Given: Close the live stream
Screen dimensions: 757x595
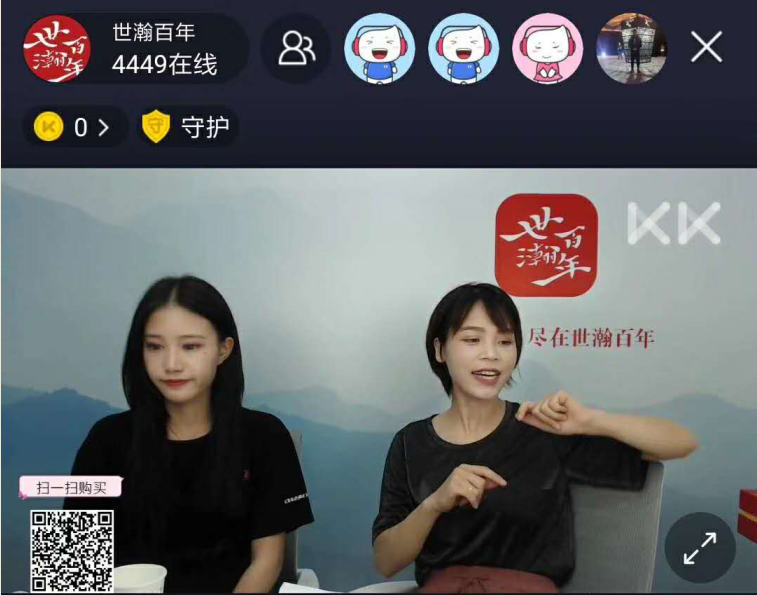Looking at the screenshot, I should point(707,47).
